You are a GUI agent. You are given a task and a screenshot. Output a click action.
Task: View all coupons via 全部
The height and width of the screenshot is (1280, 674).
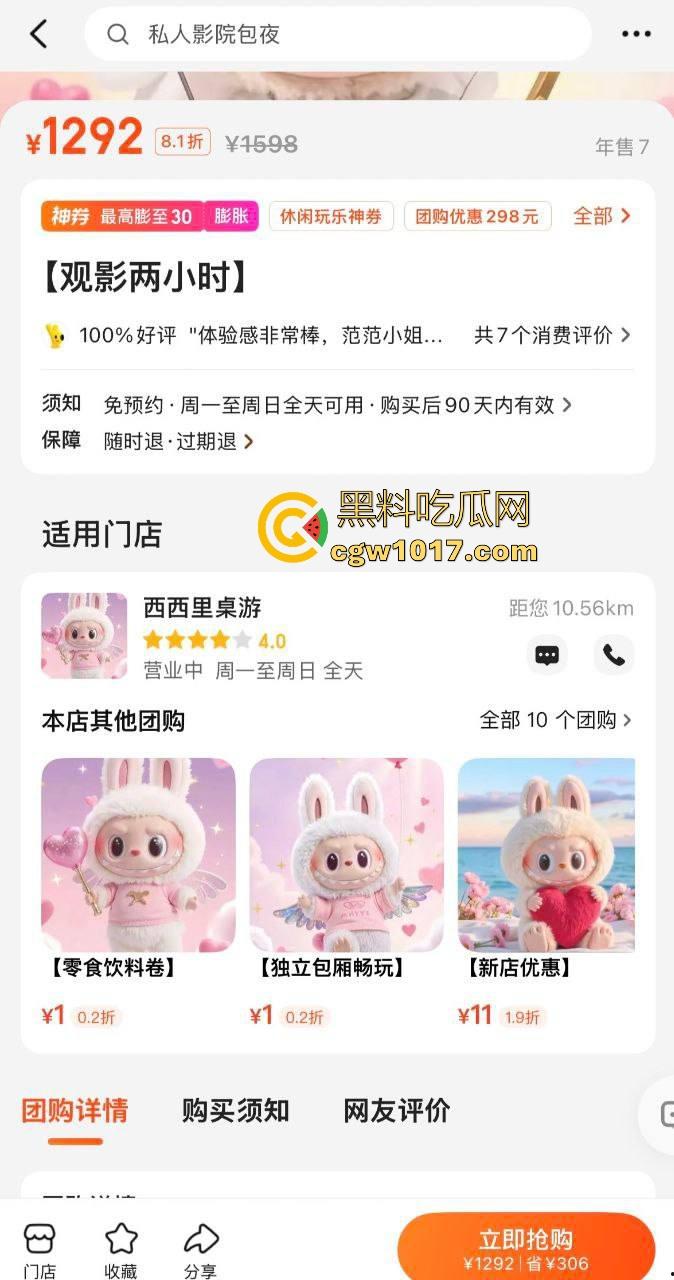(601, 215)
